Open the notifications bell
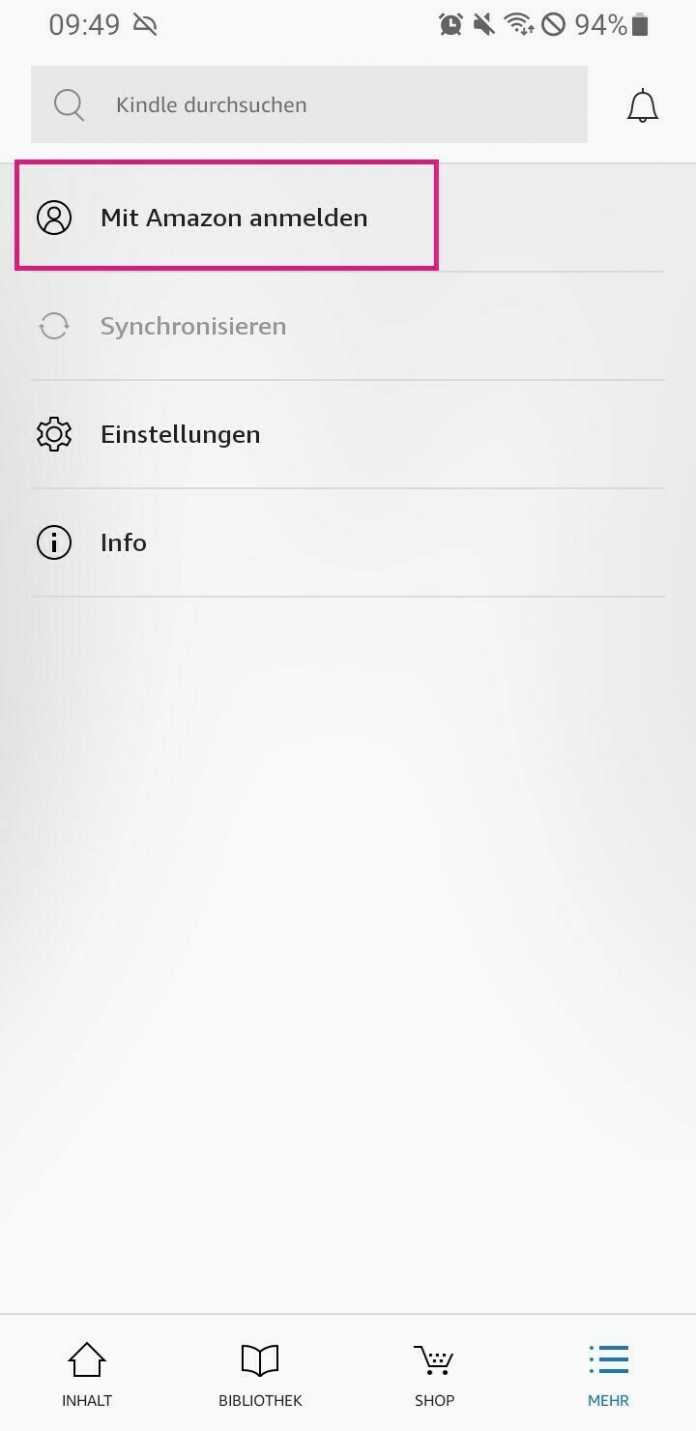The width and height of the screenshot is (696, 1431). tap(642, 105)
